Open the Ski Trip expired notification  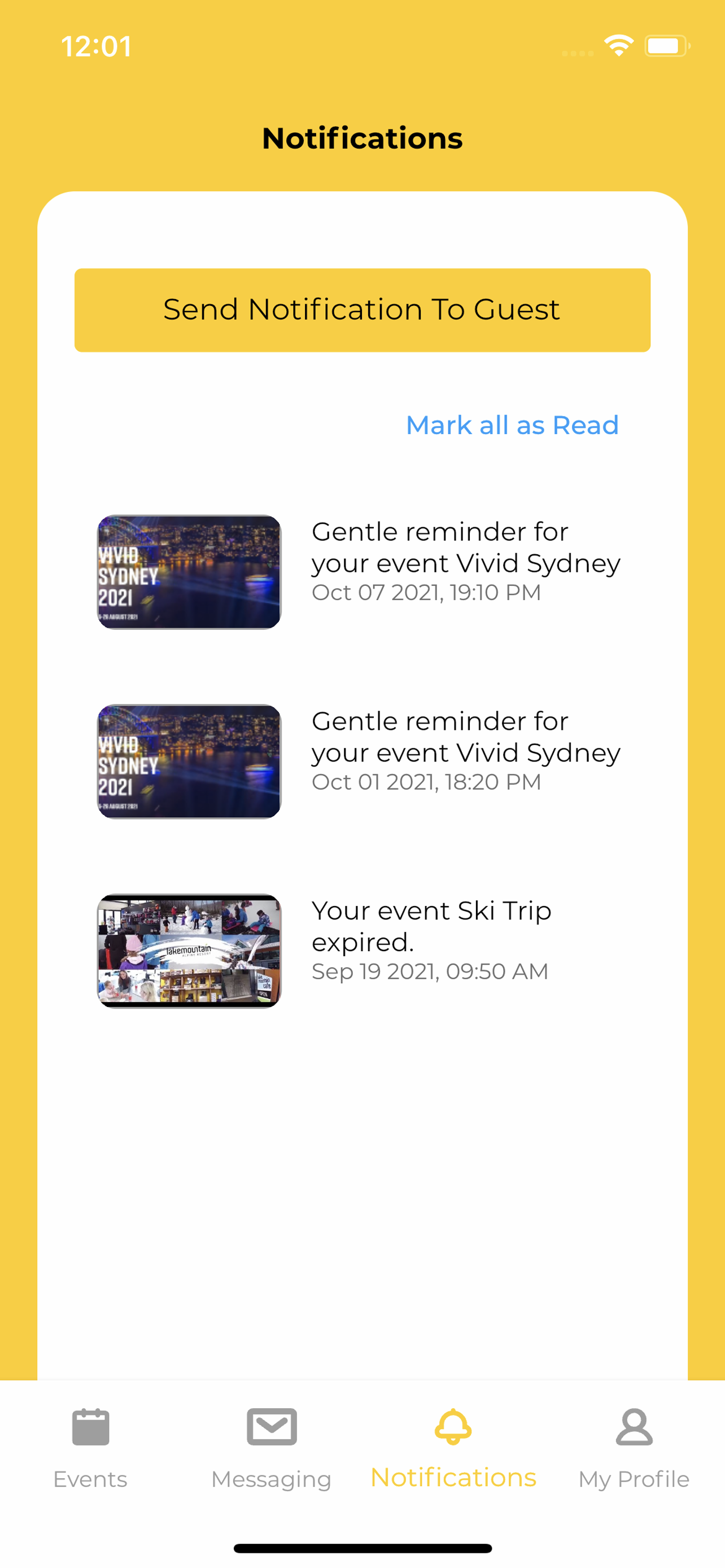point(431,939)
